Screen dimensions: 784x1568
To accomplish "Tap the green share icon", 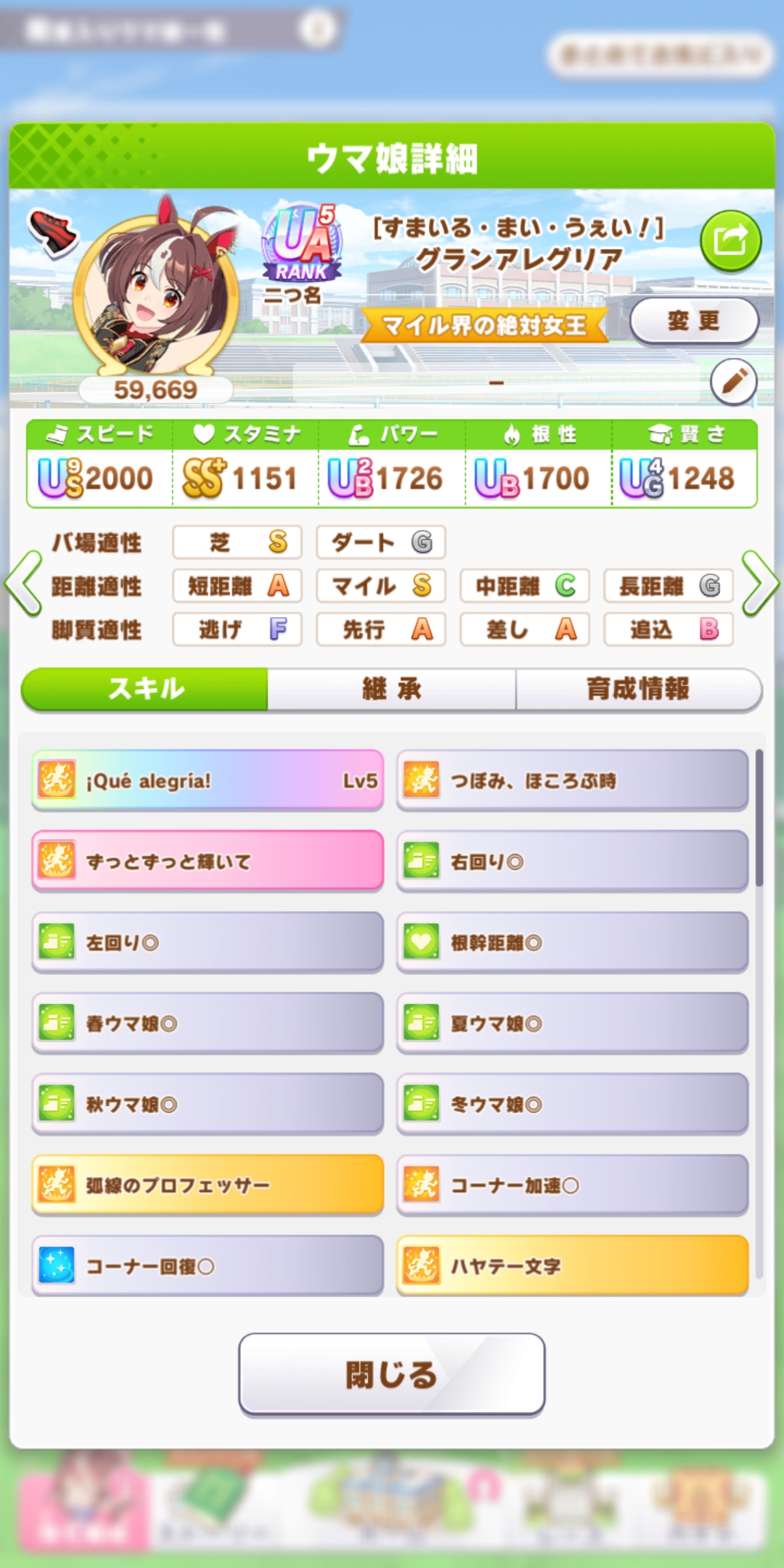I will pyautogui.click(x=730, y=240).
